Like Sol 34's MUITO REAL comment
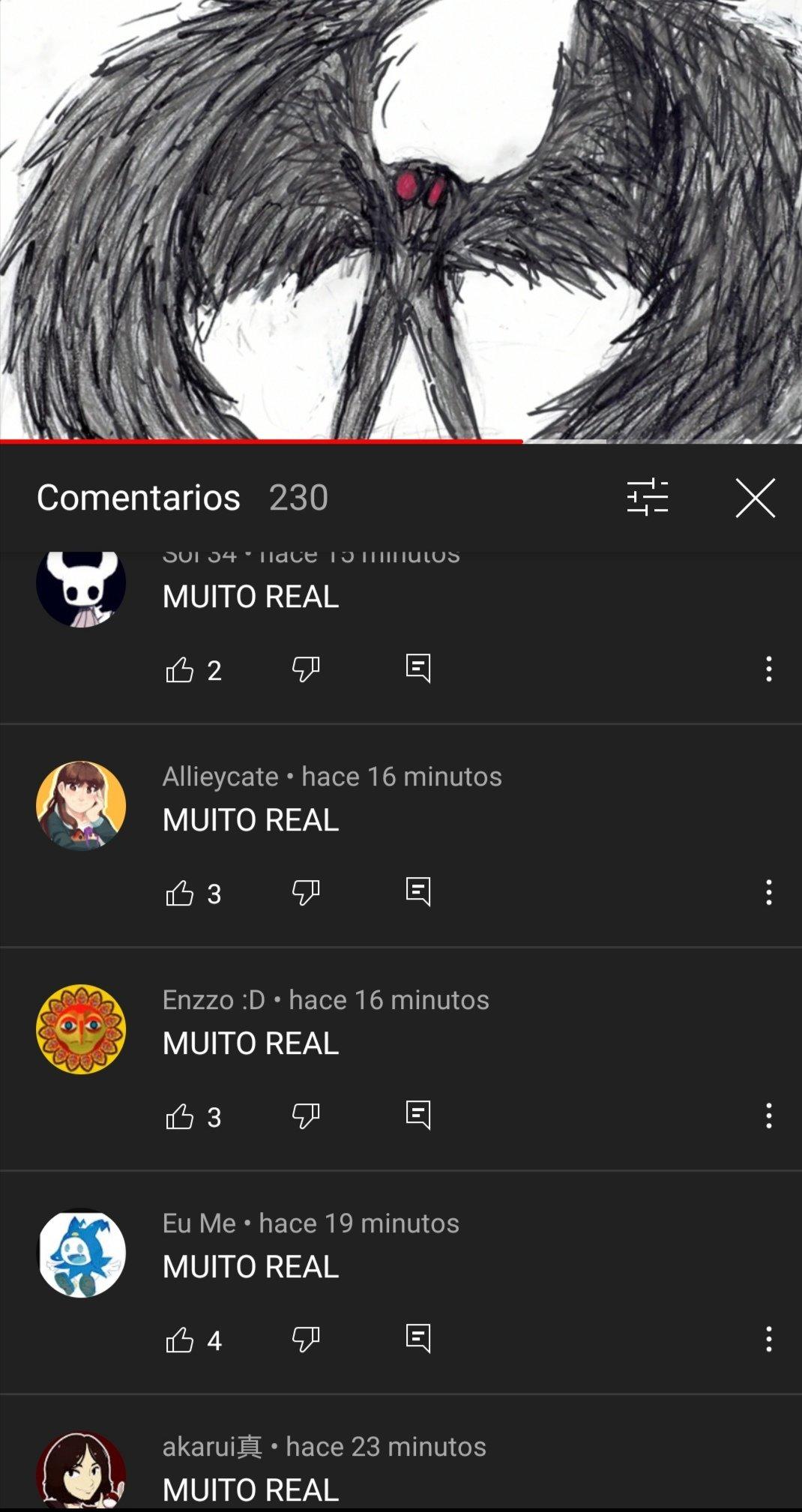This screenshot has width=802, height=1512. [x=180, y=669]
